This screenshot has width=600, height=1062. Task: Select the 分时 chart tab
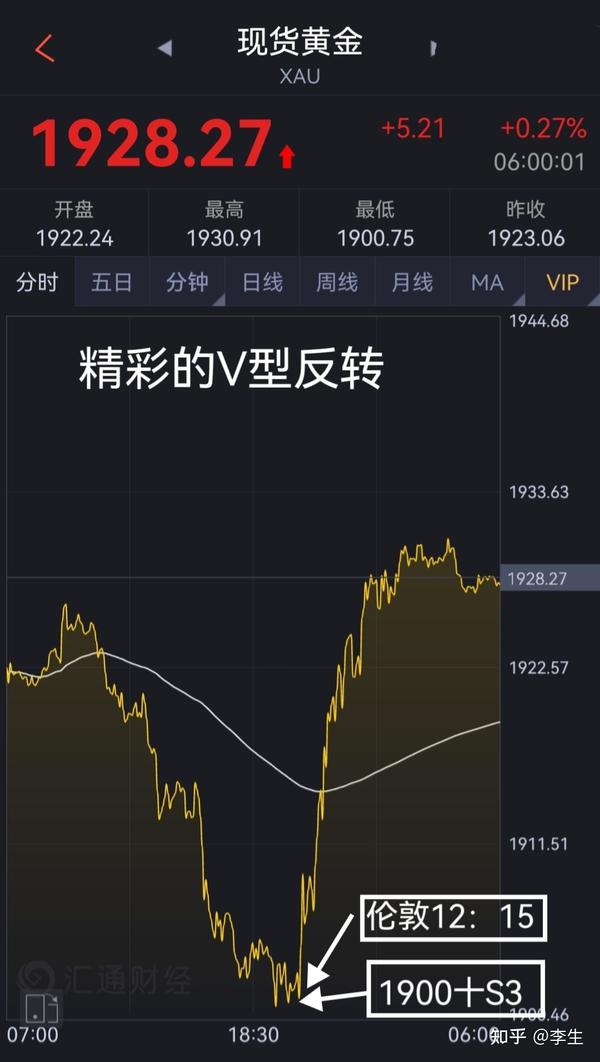pos(37,282)
